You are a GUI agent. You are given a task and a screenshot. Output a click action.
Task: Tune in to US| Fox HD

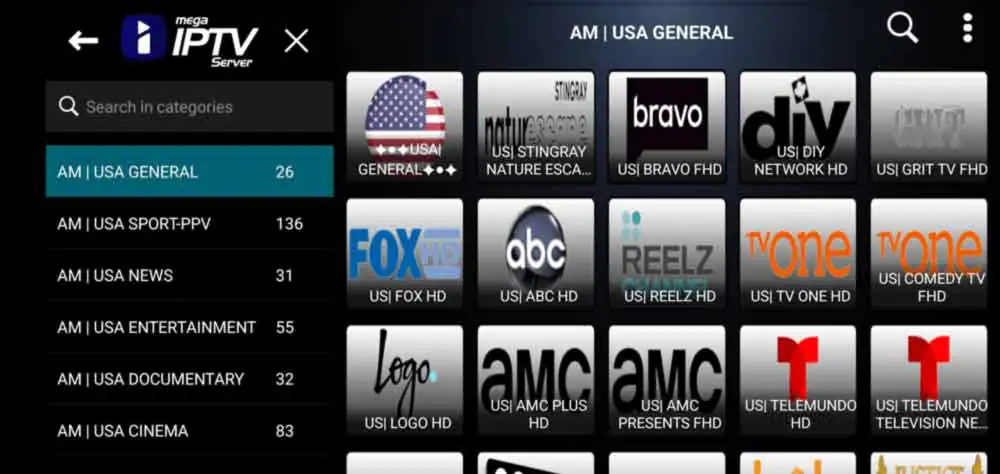pyautogui.click(x=405, y=254)
